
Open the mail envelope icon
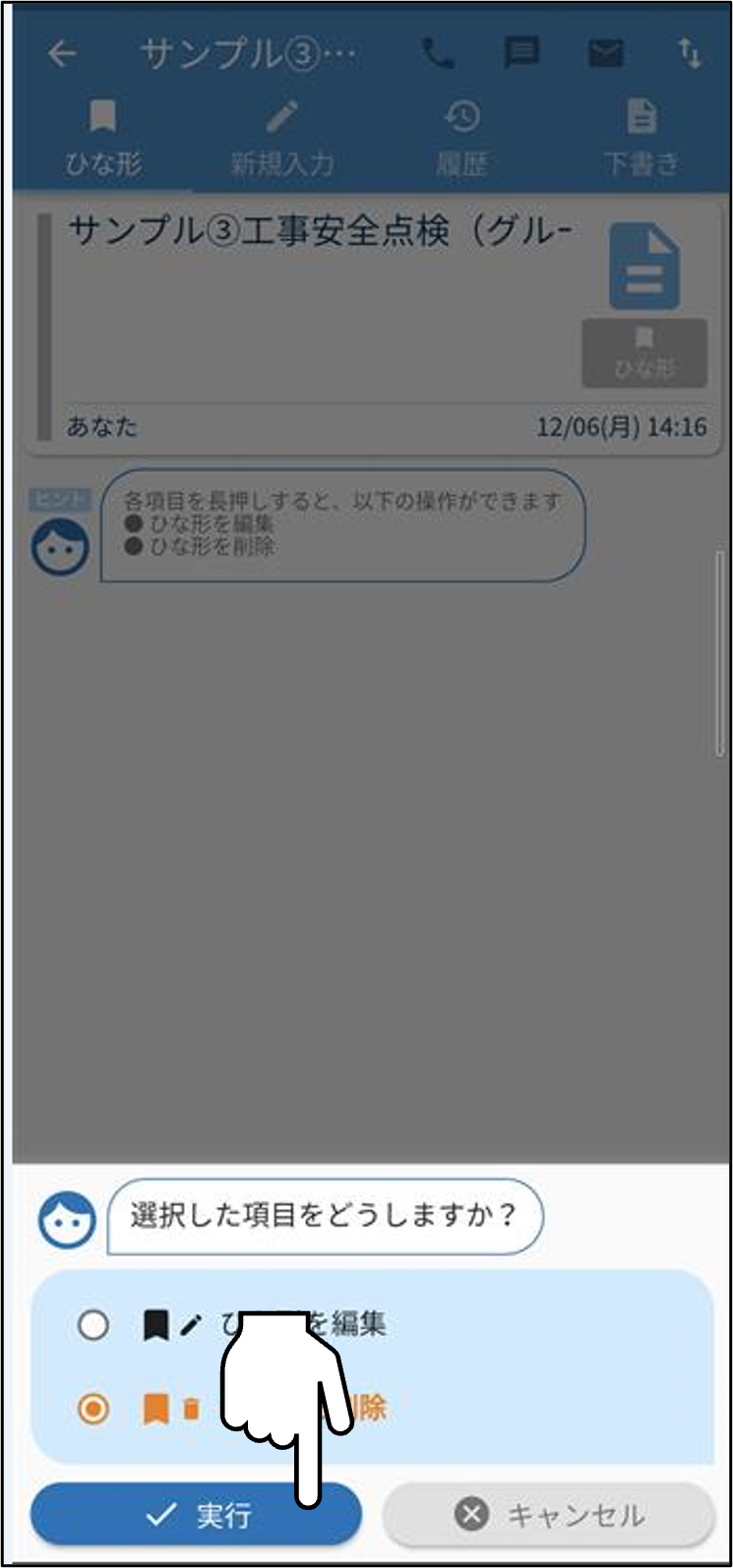point(606,54)
